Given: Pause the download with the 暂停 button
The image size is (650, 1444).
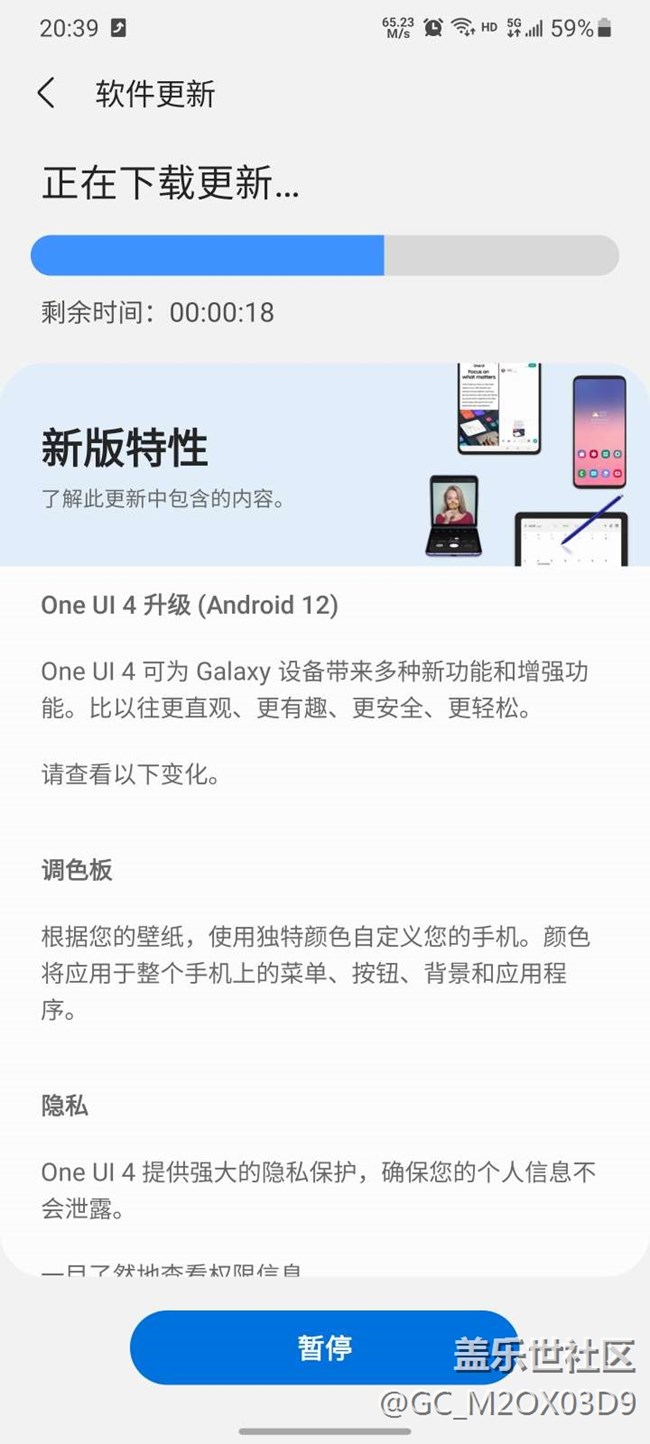Looking at the screenshot, I should click(x=325, y=1347).
